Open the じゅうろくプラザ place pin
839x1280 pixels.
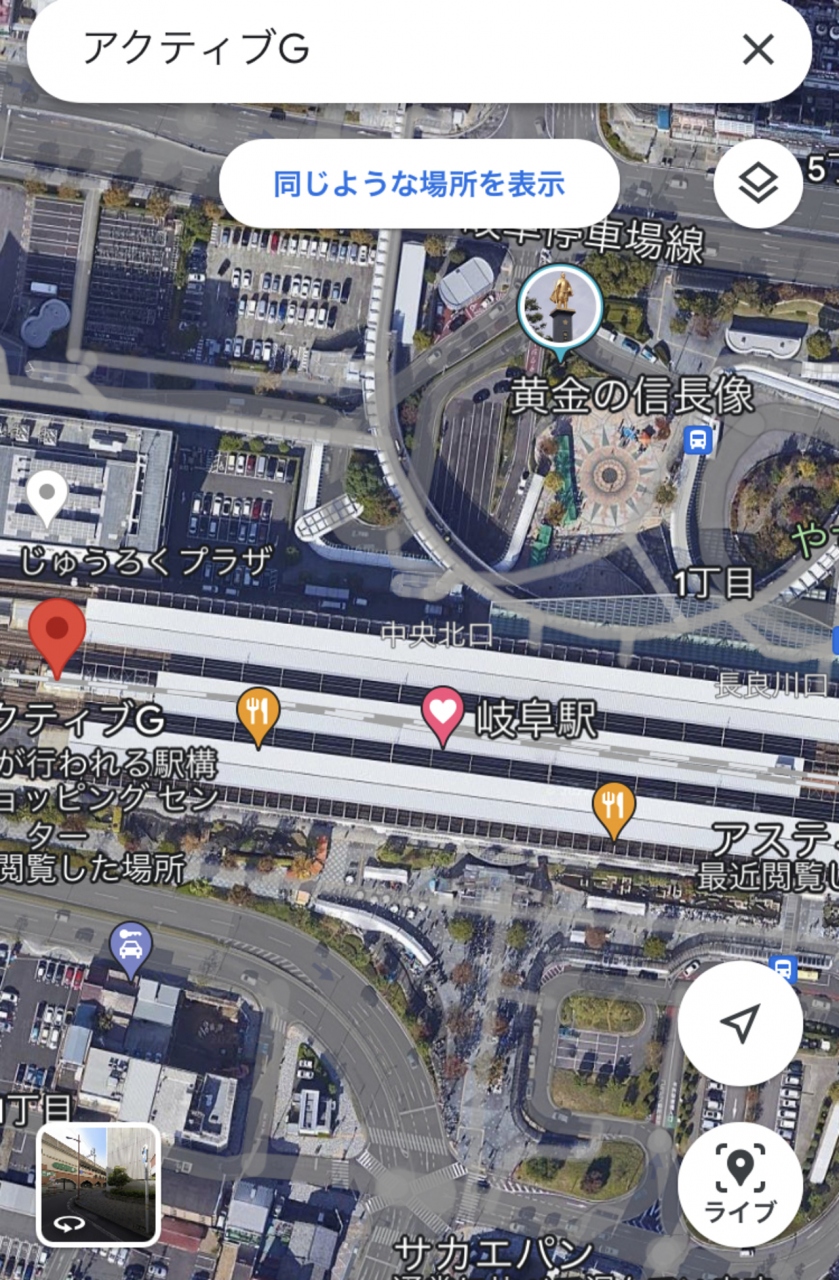(x=47, y=498)
